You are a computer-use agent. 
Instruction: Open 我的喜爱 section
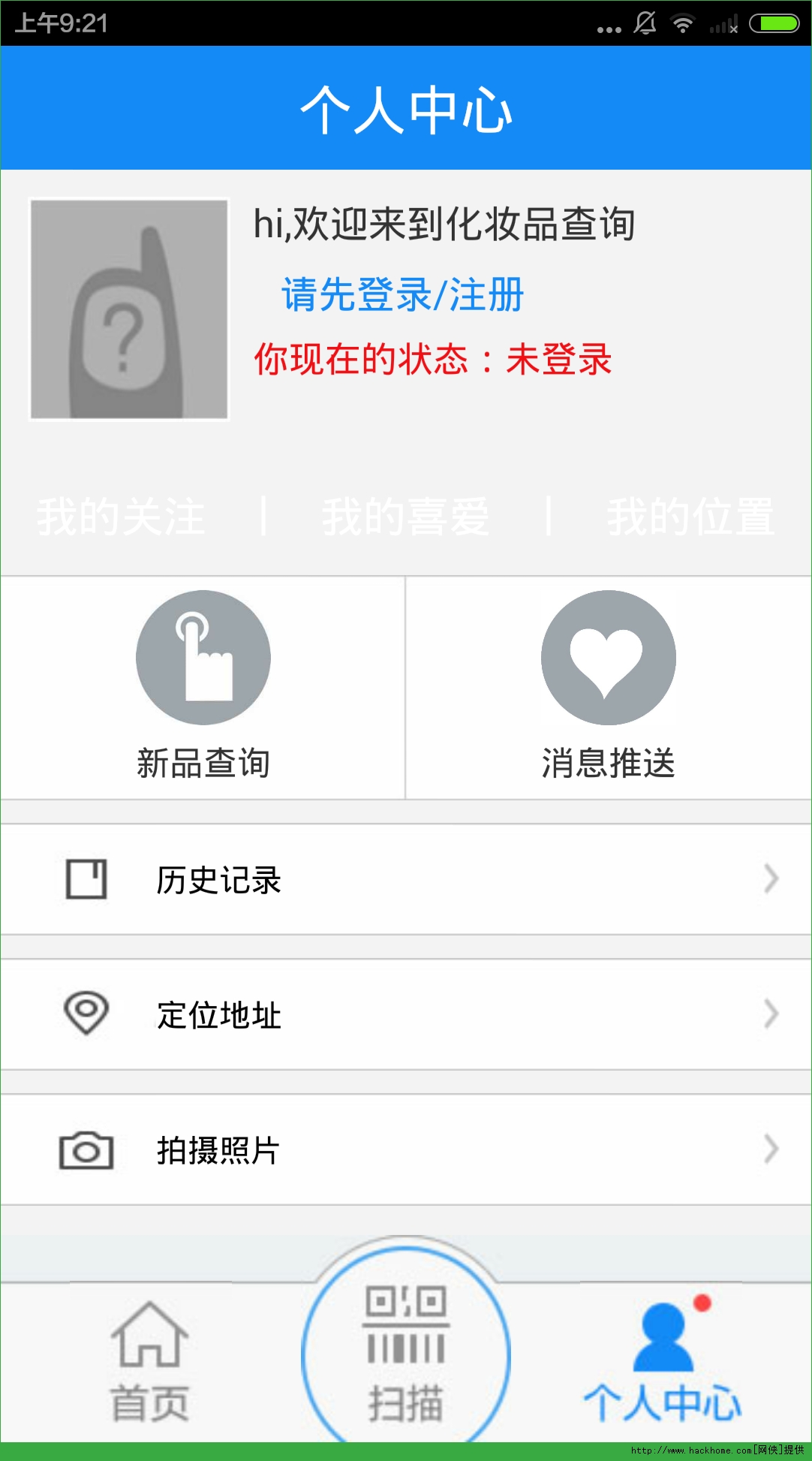click(x=406, y=517)
